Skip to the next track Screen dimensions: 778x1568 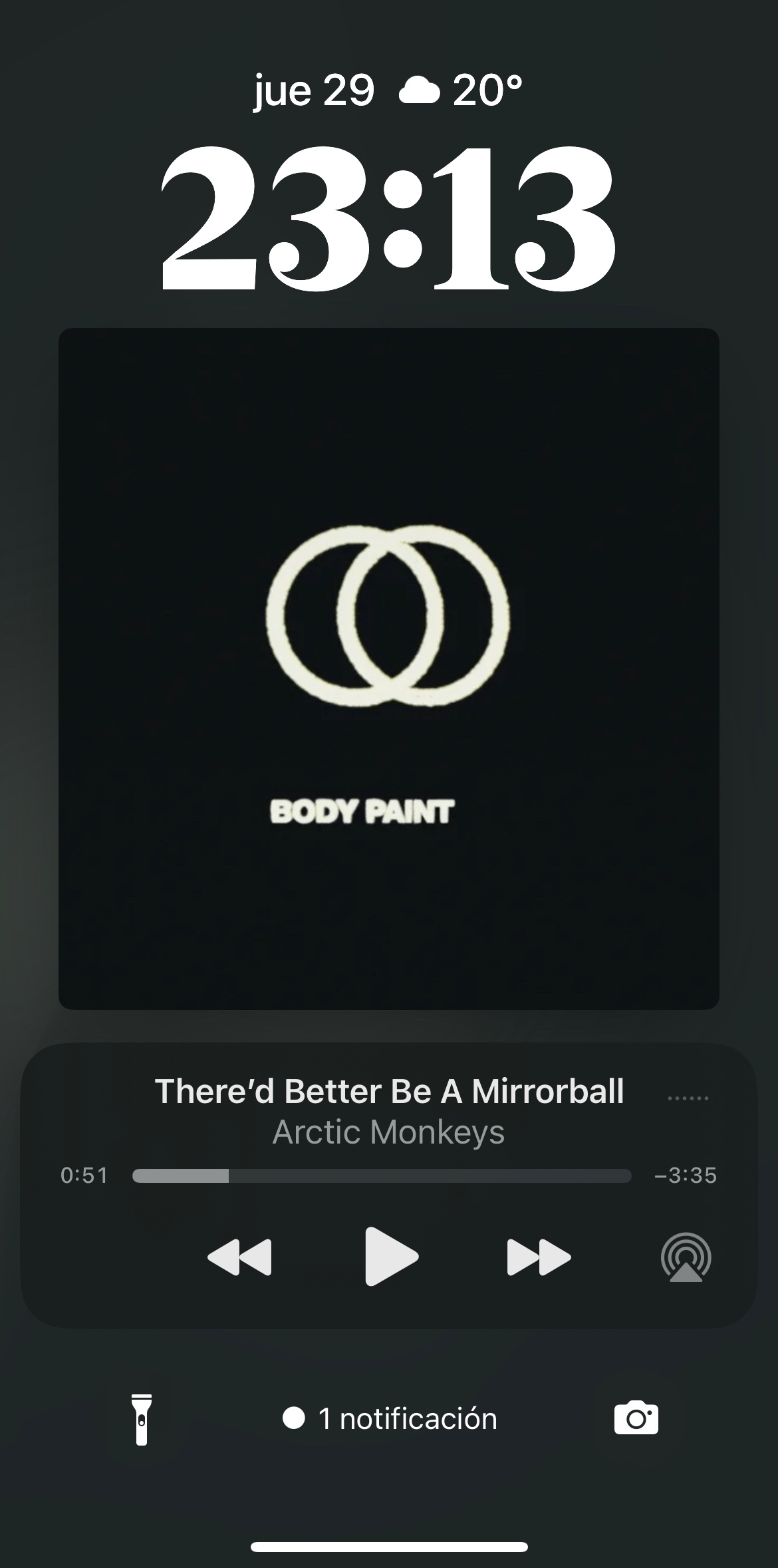pyautogui.click(x=539, y=1257)
